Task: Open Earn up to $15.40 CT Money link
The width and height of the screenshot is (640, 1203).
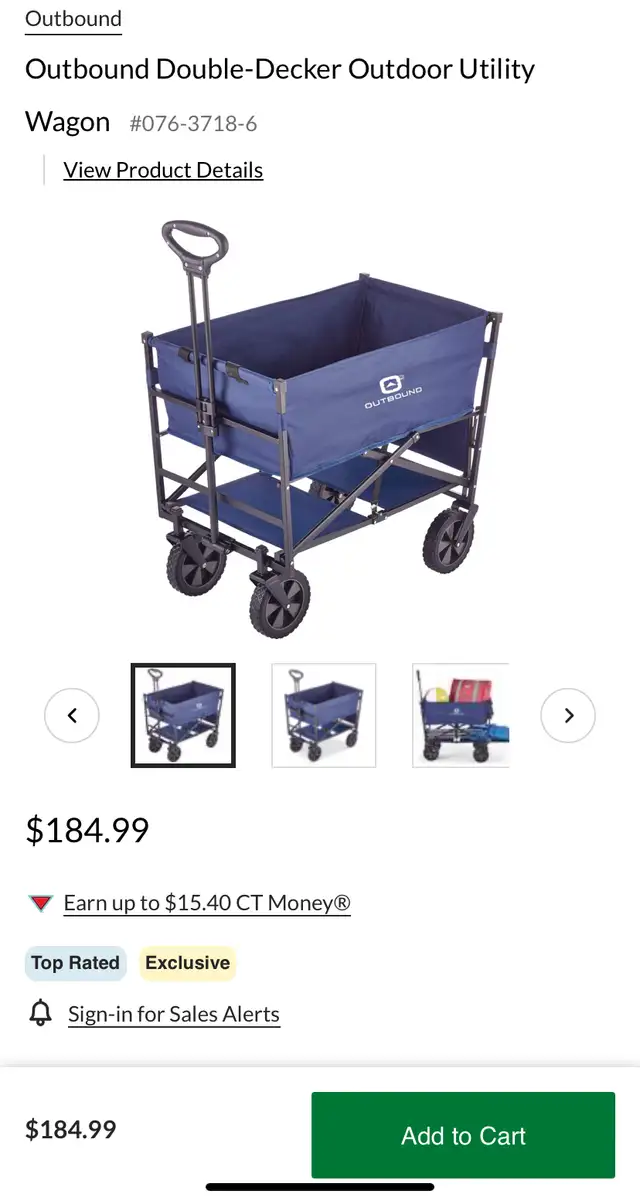Action: click(207, 903)
